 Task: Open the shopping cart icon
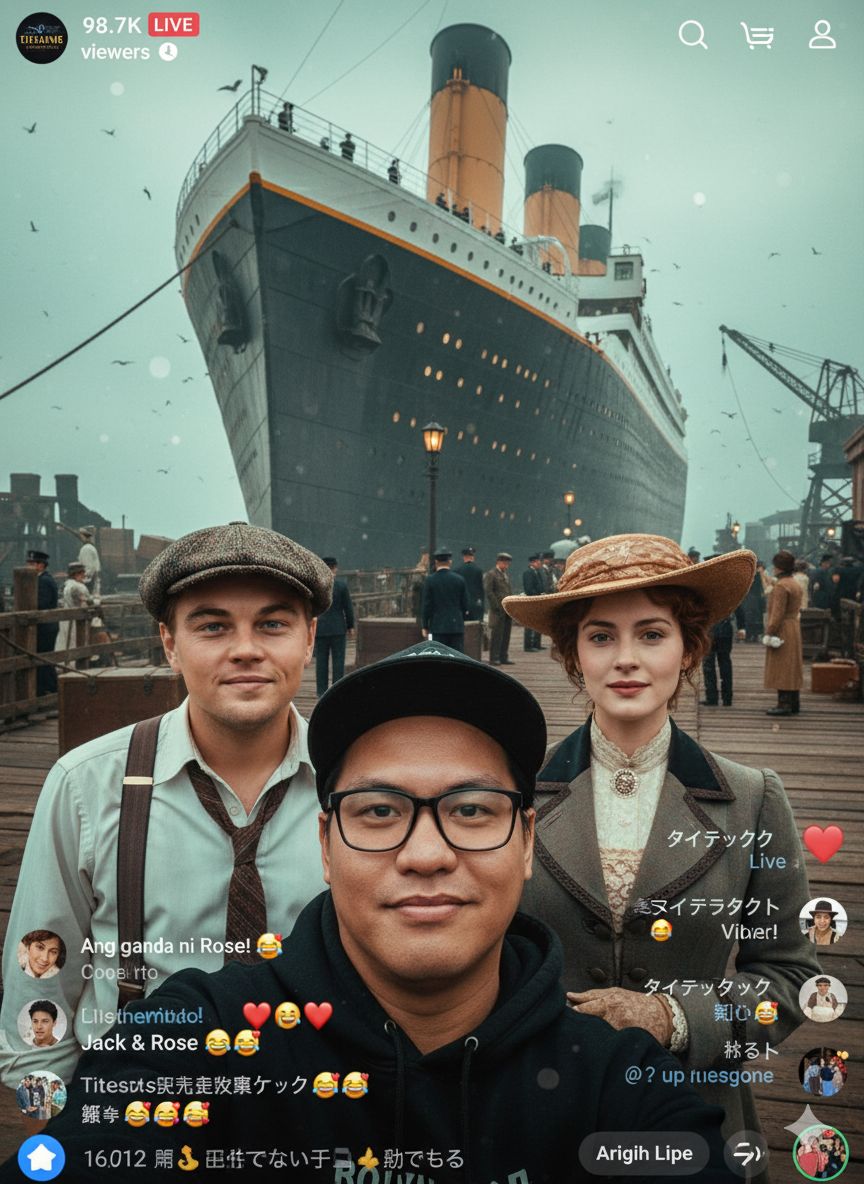[x=758, y=36]
